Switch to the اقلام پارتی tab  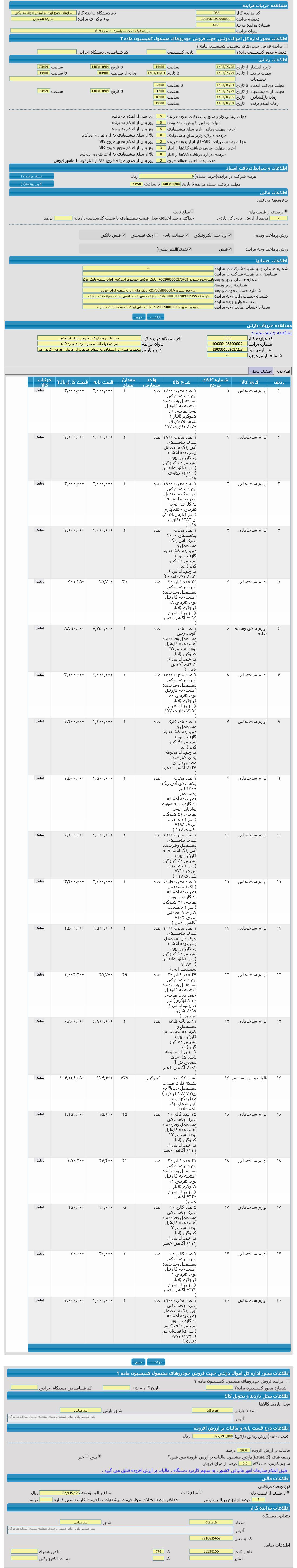tap(283, 371)
